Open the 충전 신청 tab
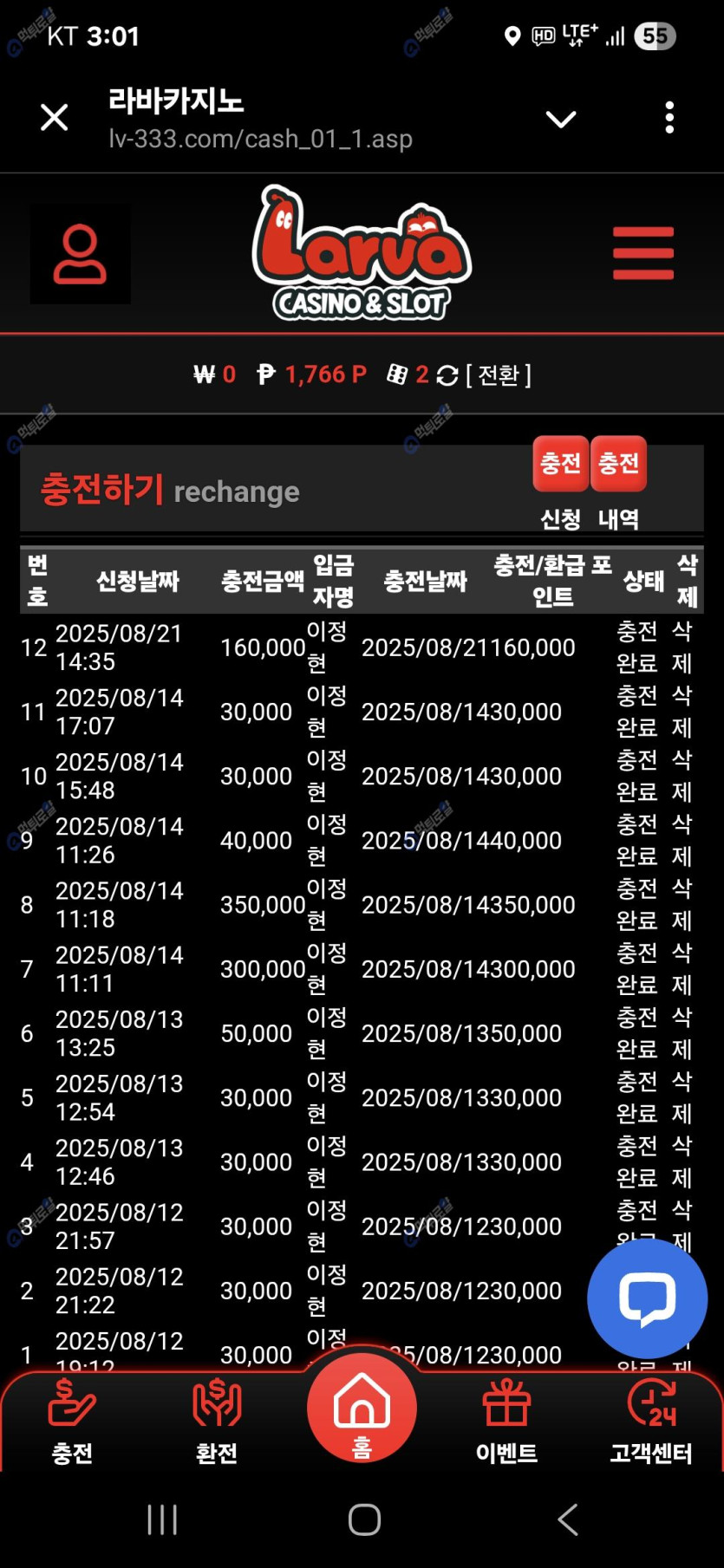 [560, 464]
